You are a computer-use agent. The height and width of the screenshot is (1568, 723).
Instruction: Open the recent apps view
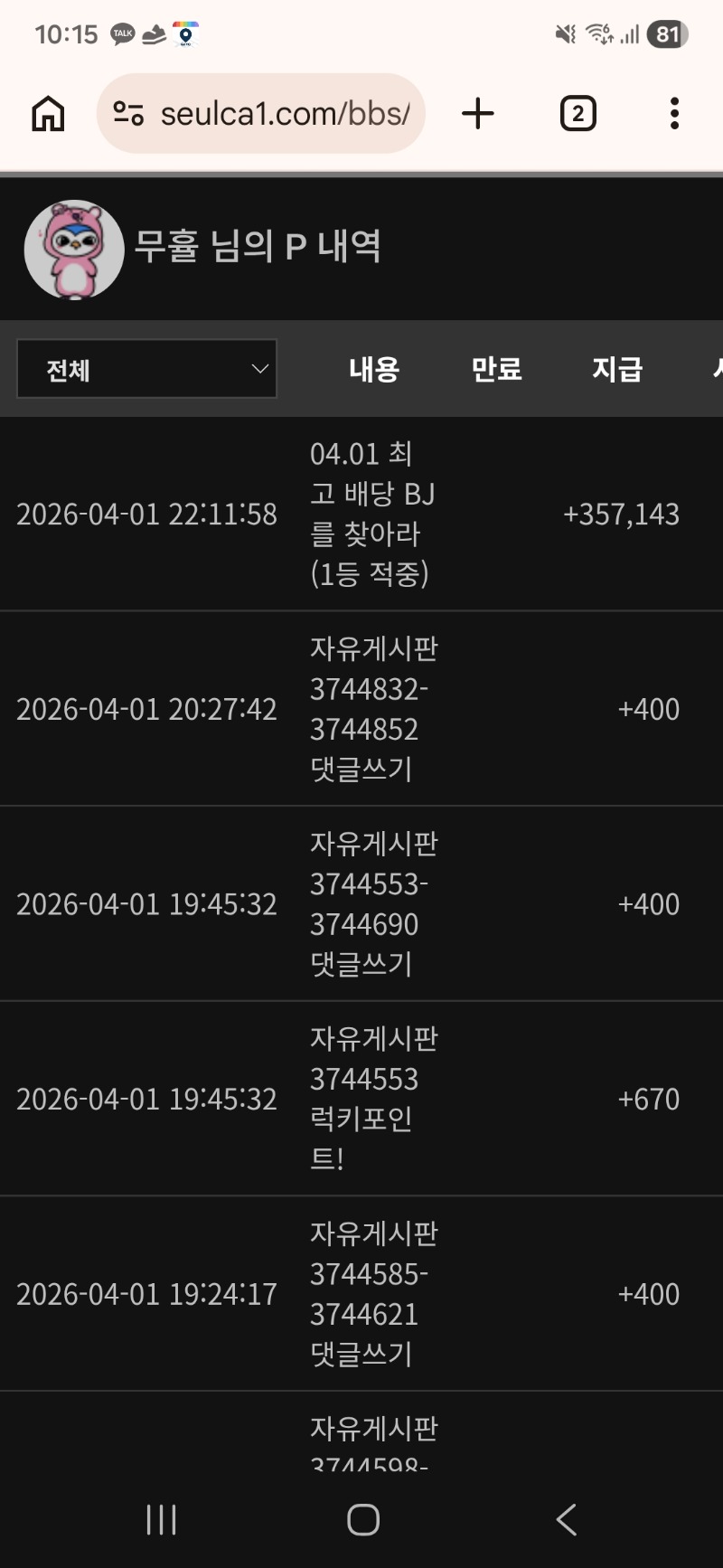[x=161, y=1520]
